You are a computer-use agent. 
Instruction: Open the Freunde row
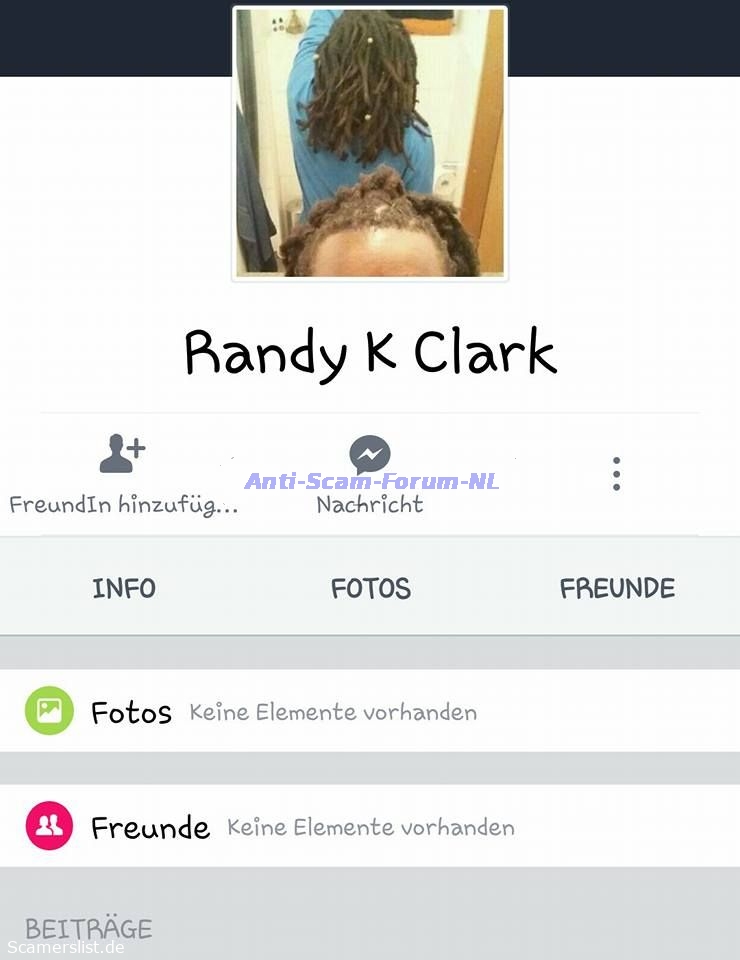370,827
